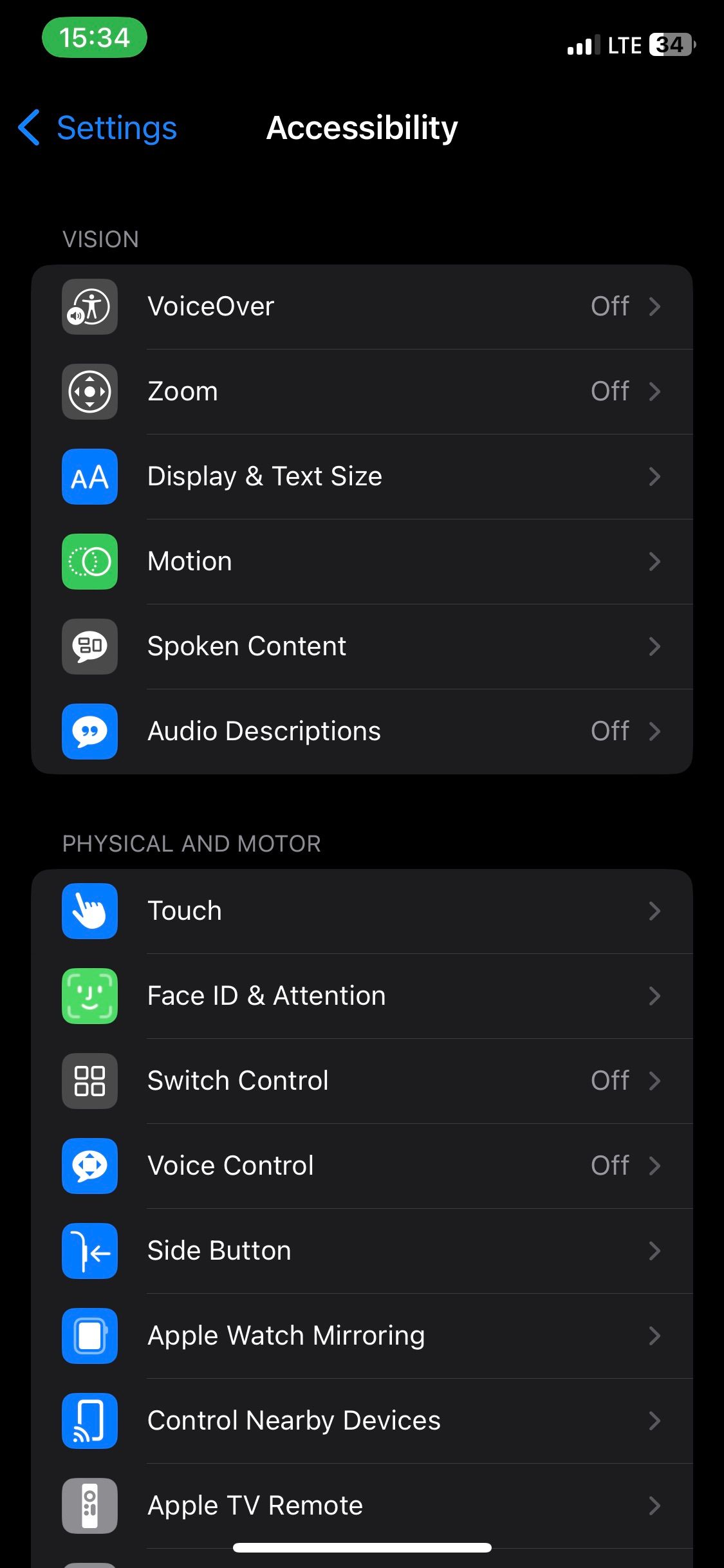Open Control Nearby Devices

click(362, 1421)
